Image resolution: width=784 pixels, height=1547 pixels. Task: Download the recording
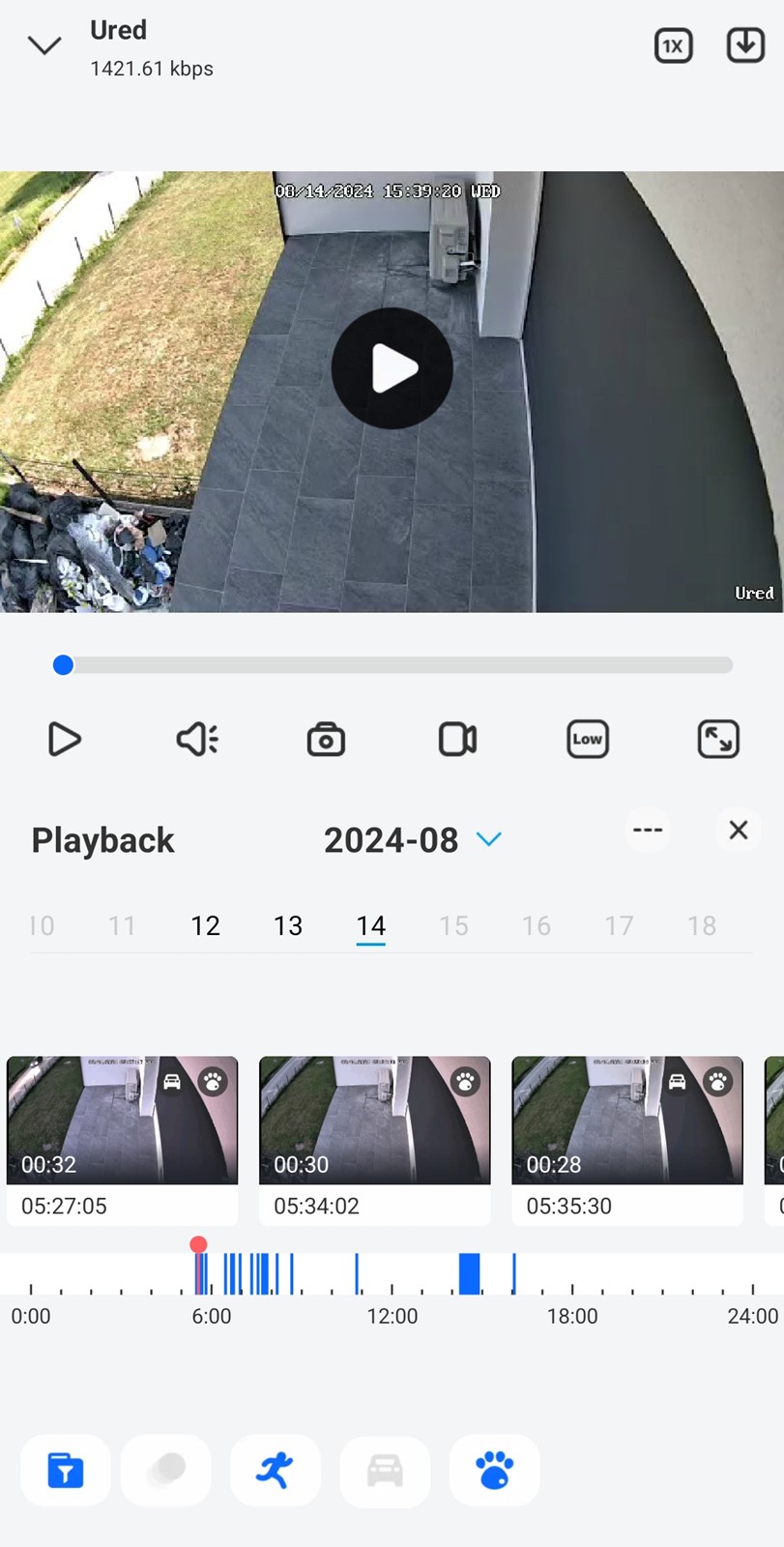tap(745, 45)
